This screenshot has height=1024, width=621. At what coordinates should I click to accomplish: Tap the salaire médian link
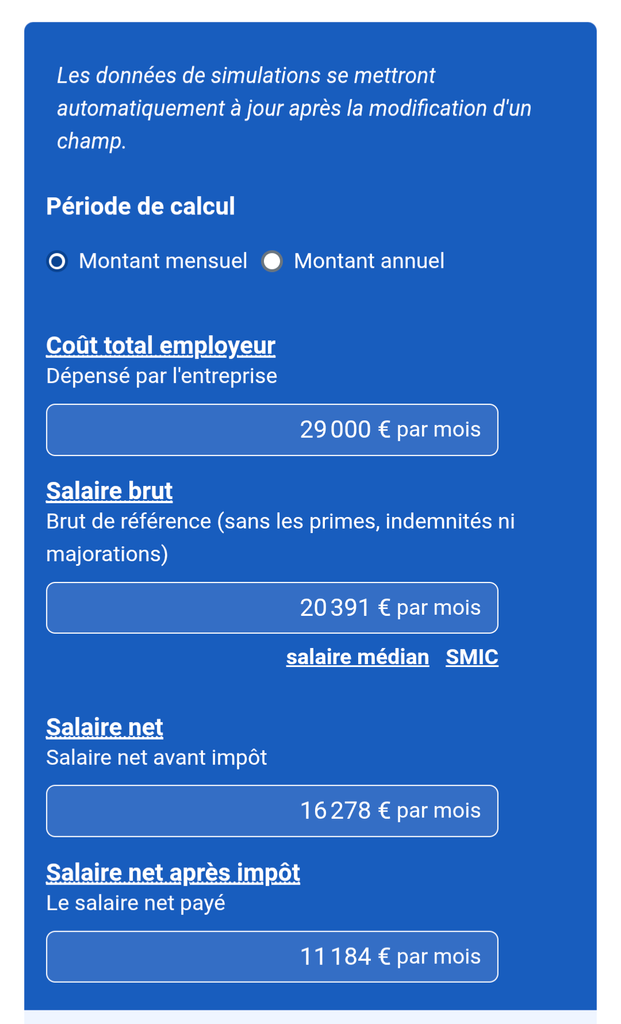pos(357,657)
